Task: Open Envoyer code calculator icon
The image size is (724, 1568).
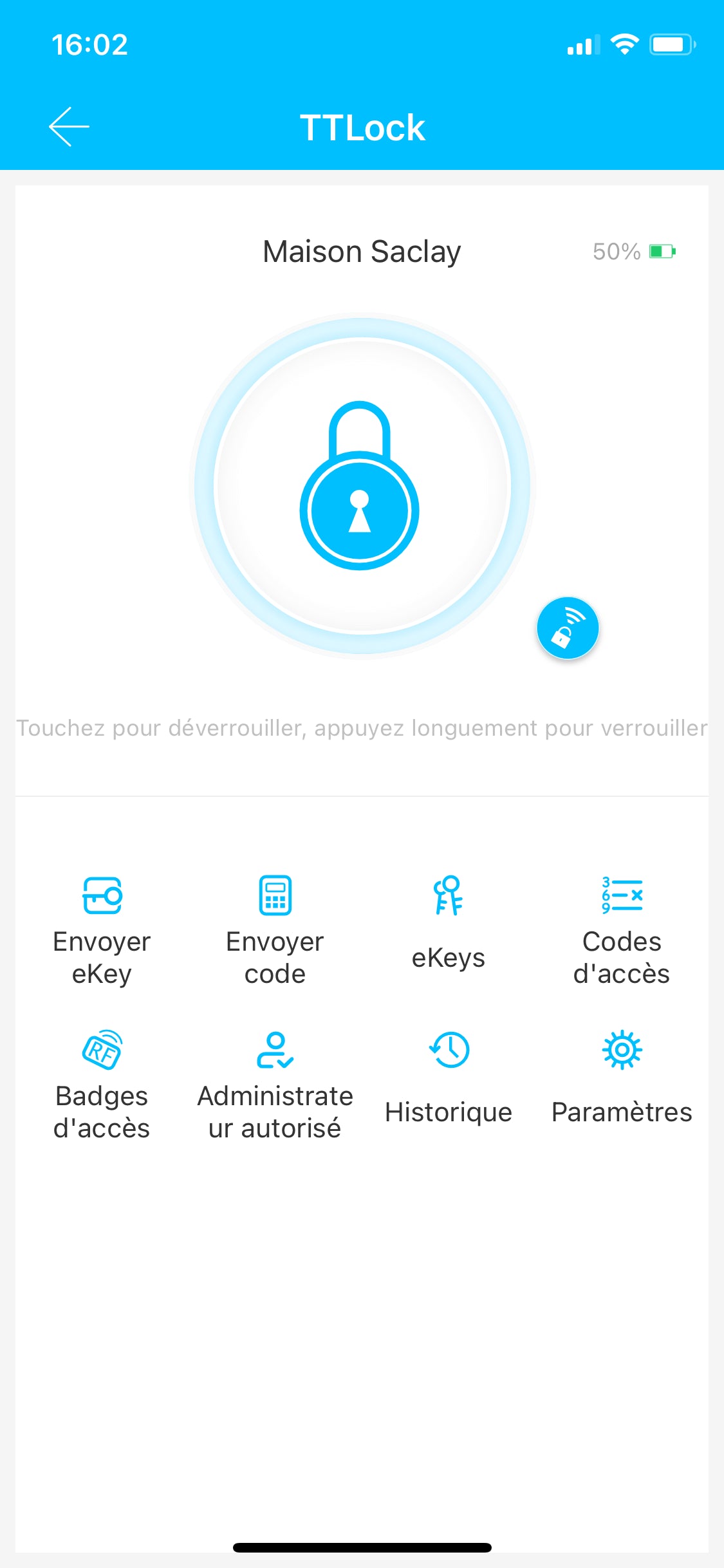Action: [275, 897]
